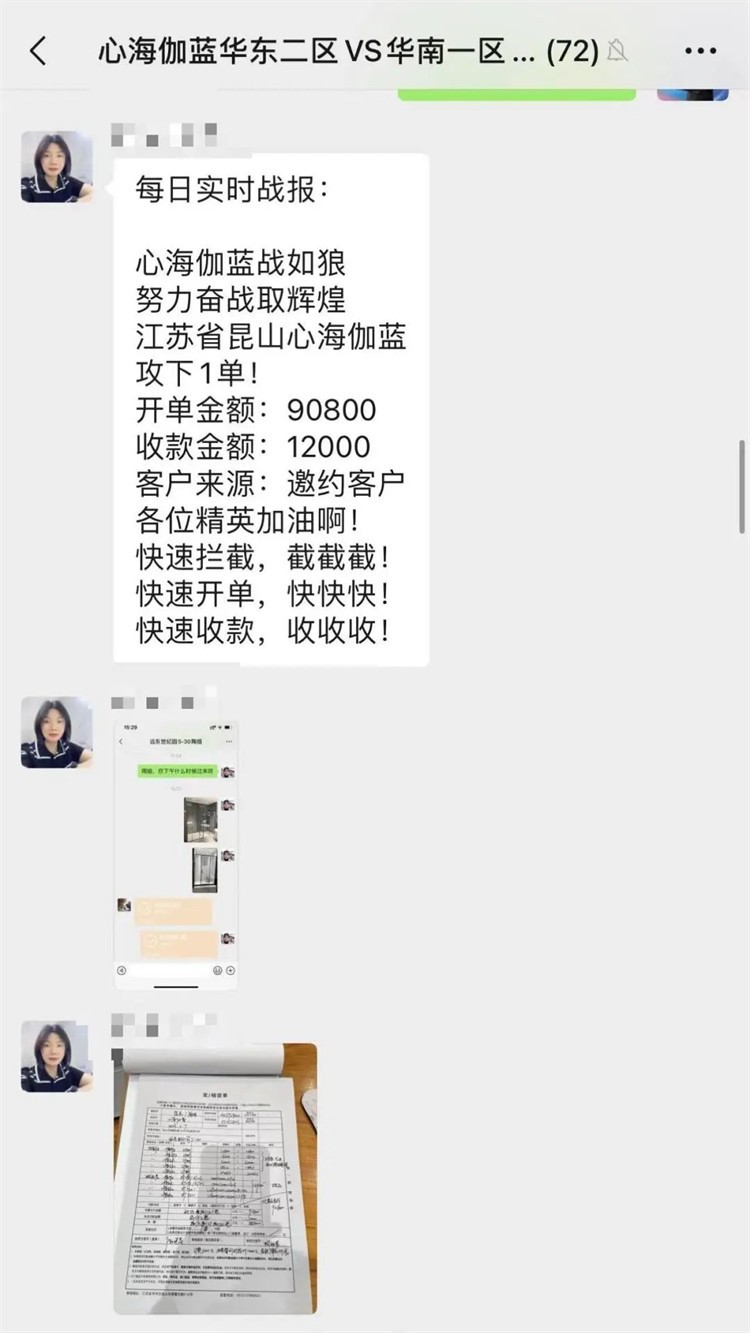
Task: Open the group chat title 心海伽蓝华东二区
Action: [x=348, y=51]
